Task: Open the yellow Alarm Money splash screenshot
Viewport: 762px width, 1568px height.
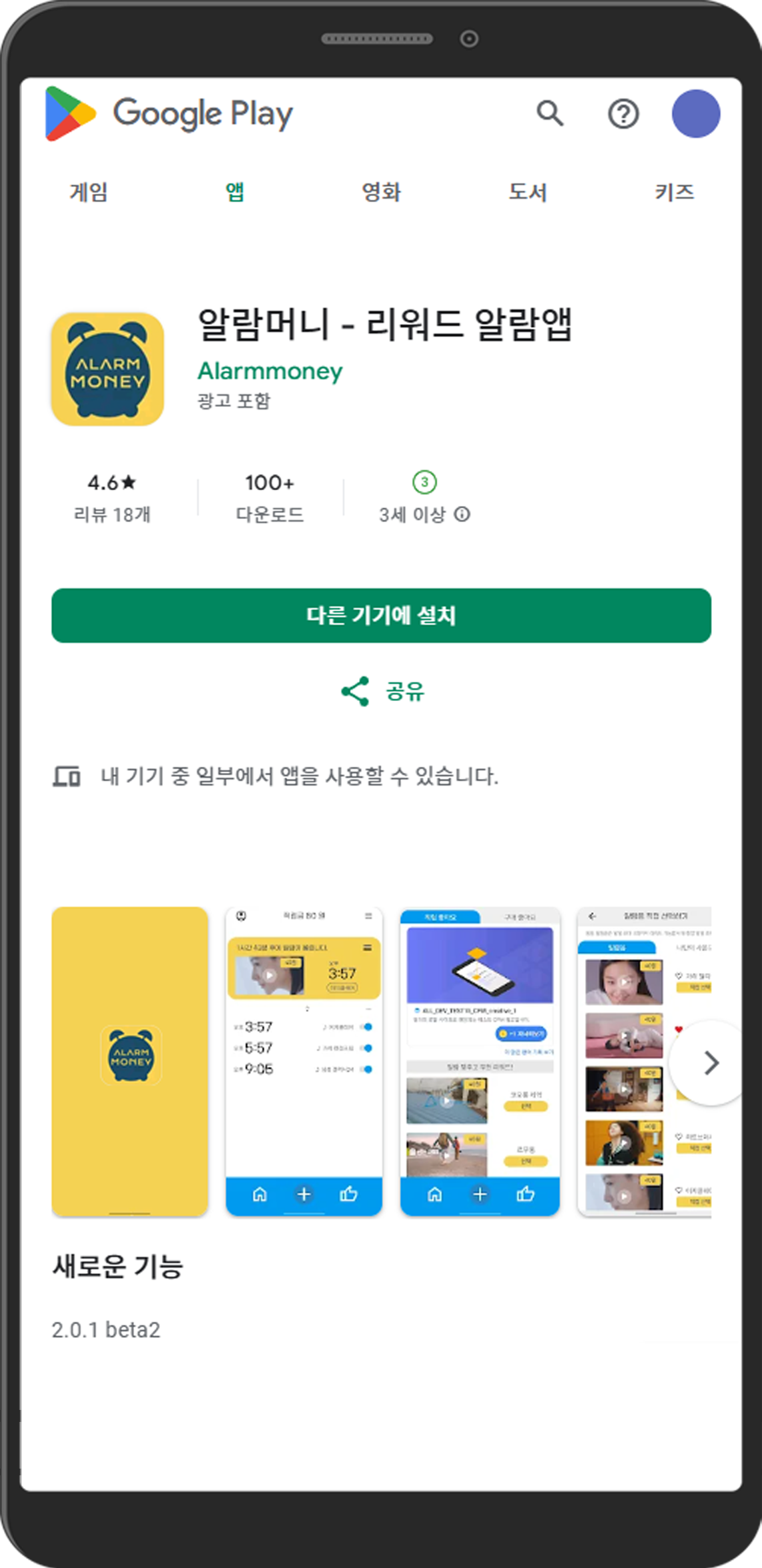Action: tap(130, 1061)
